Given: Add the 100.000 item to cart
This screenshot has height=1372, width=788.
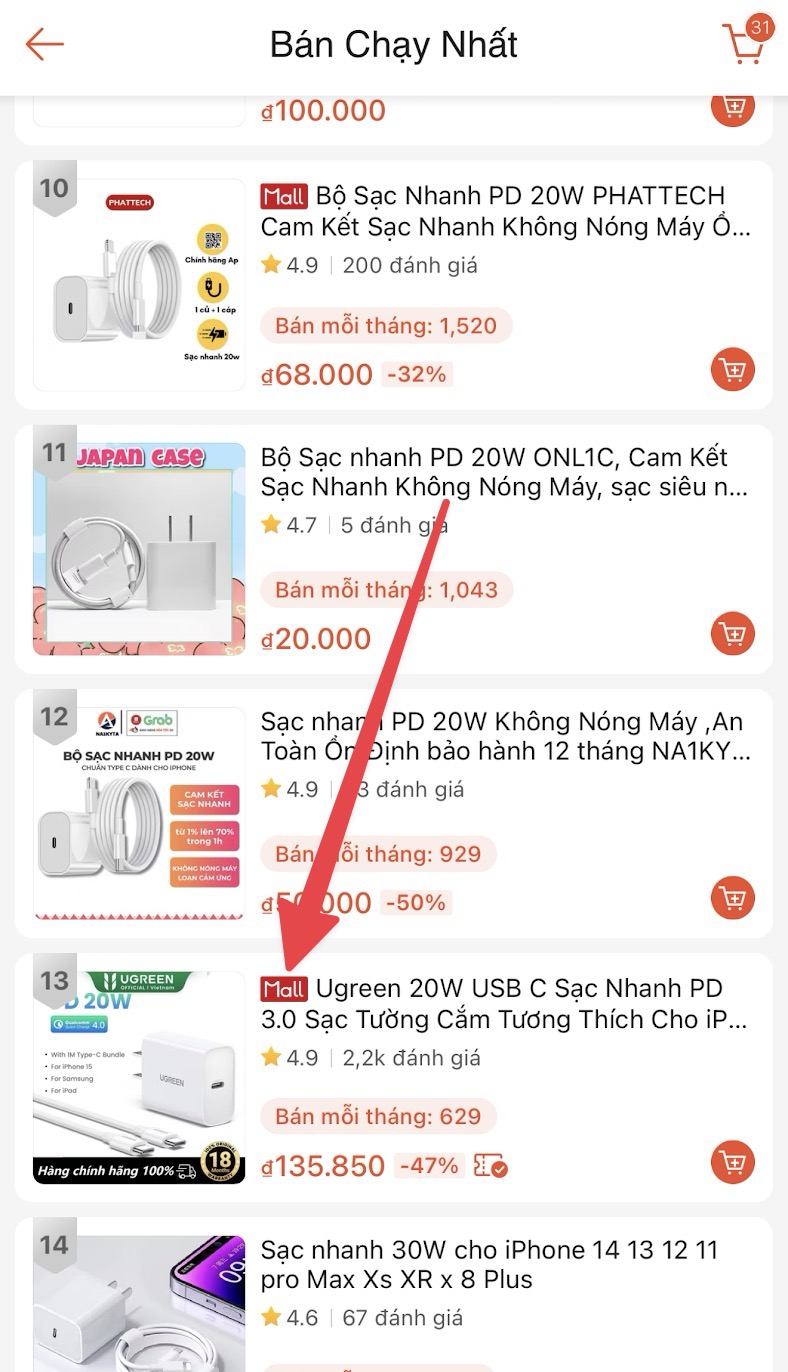Looking at the screenshot, I should pos(733,107).
